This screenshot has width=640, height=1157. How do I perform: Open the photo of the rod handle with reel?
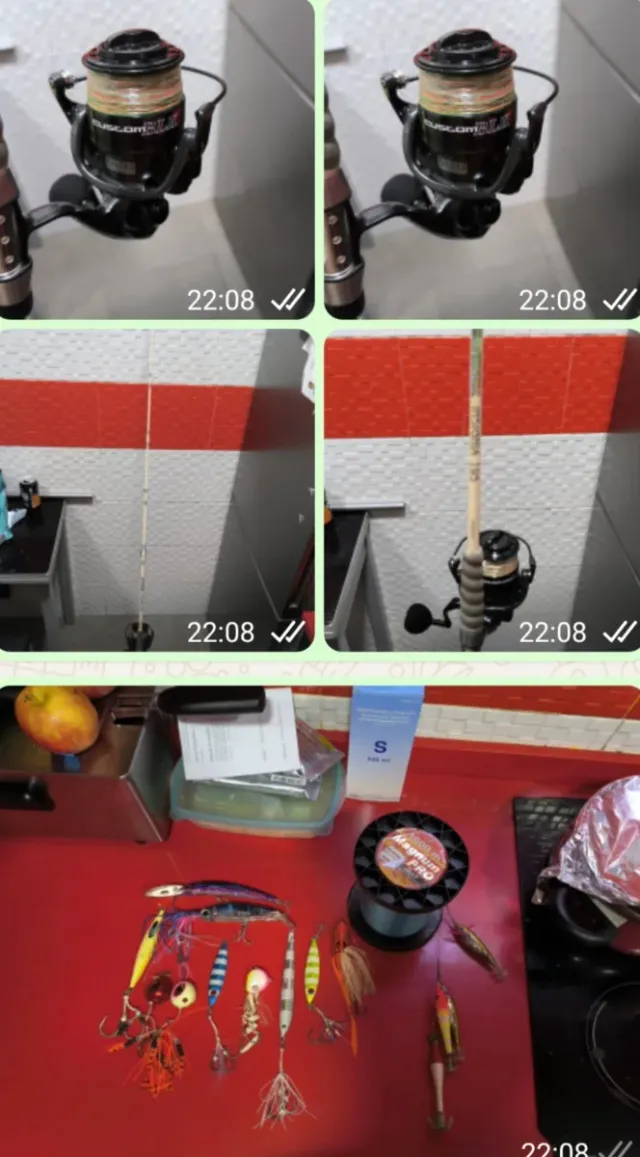(x=481, y=490)
